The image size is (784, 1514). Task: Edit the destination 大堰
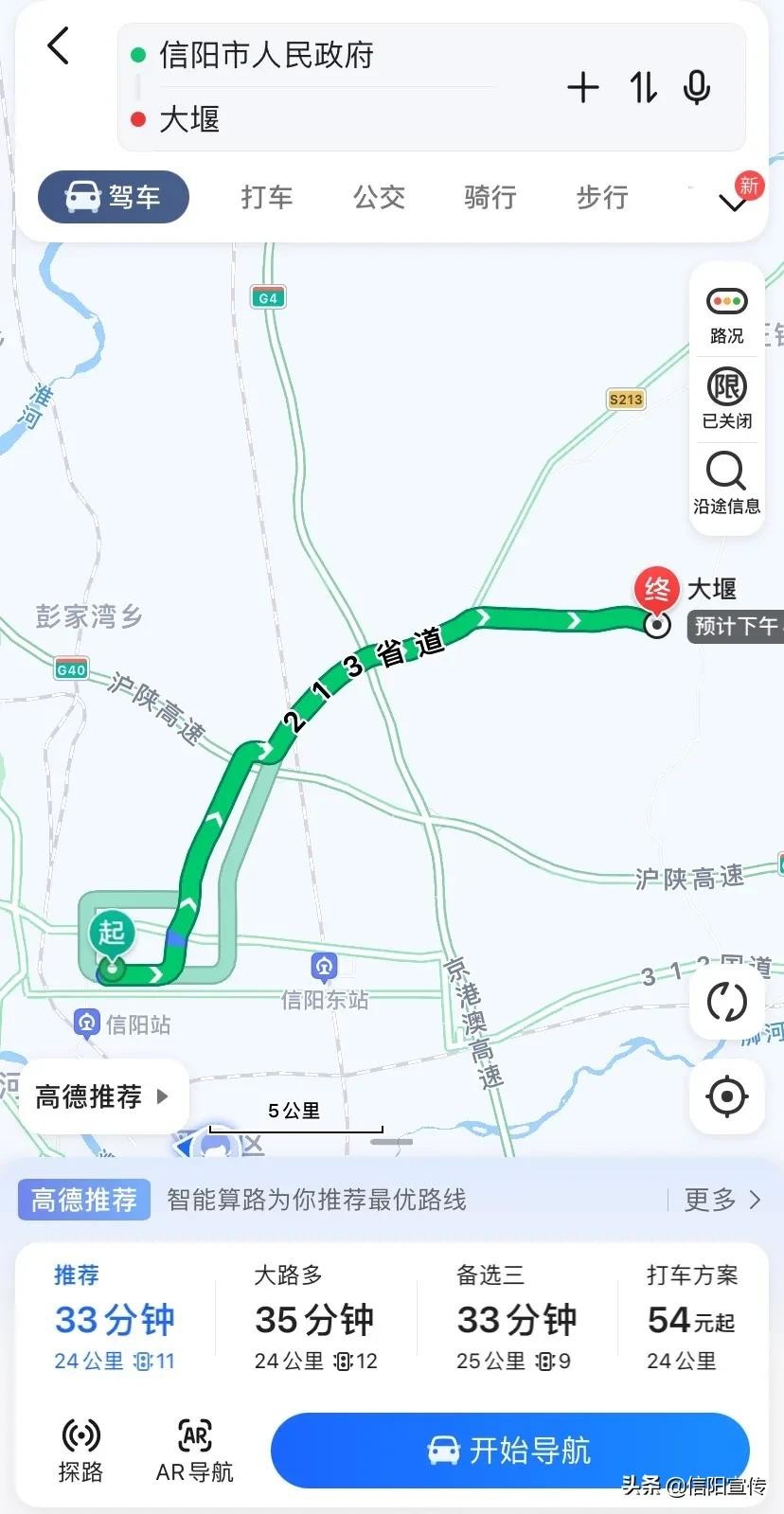tap(189, 119)
